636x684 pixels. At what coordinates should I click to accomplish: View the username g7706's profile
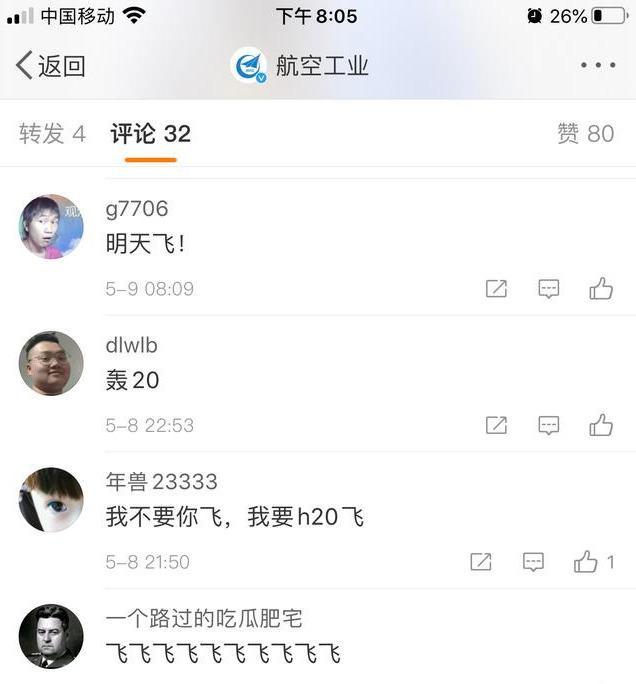[137, 209]
